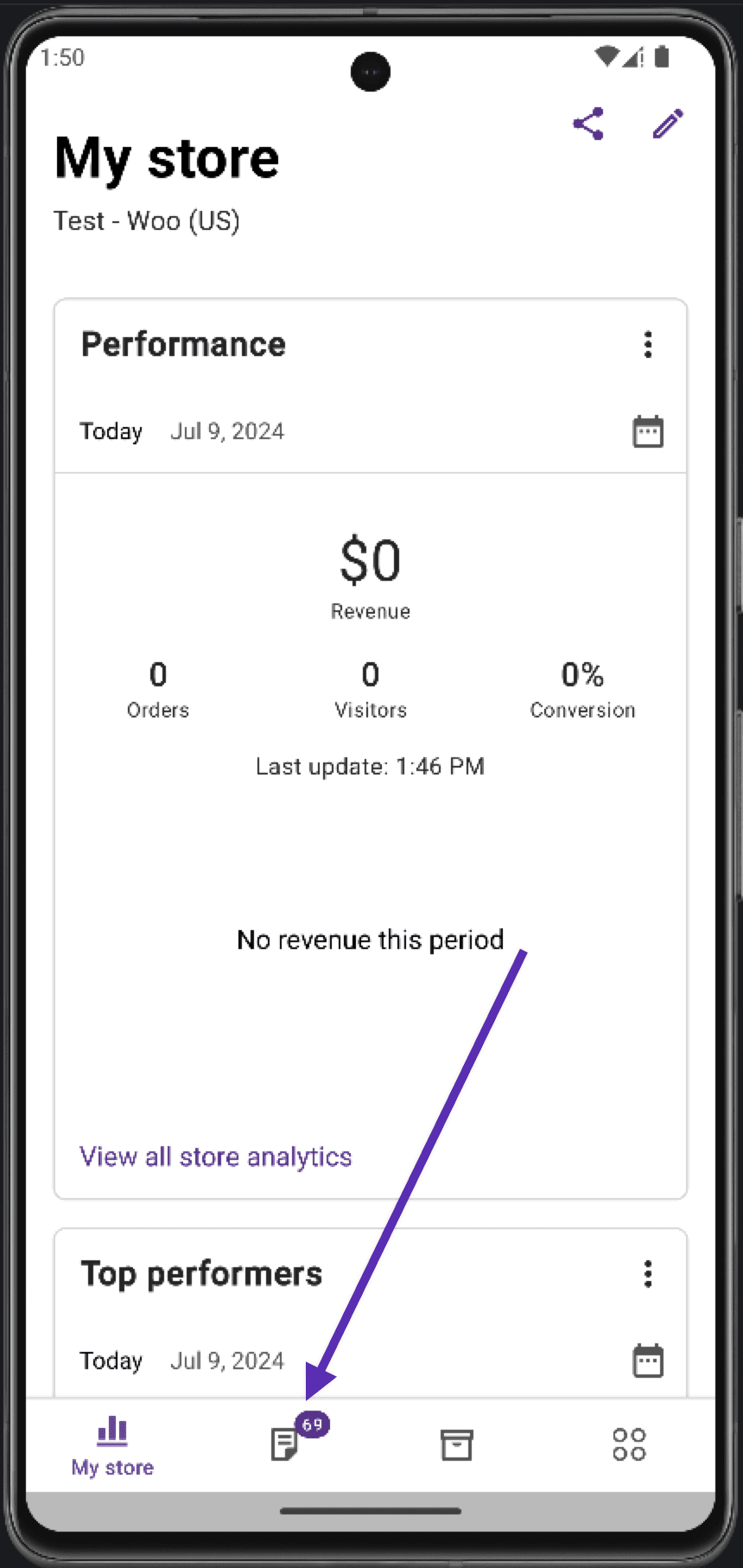Tap the 0% Conversion metric
The image size is (743, 1568).
[x=582, y=687]
